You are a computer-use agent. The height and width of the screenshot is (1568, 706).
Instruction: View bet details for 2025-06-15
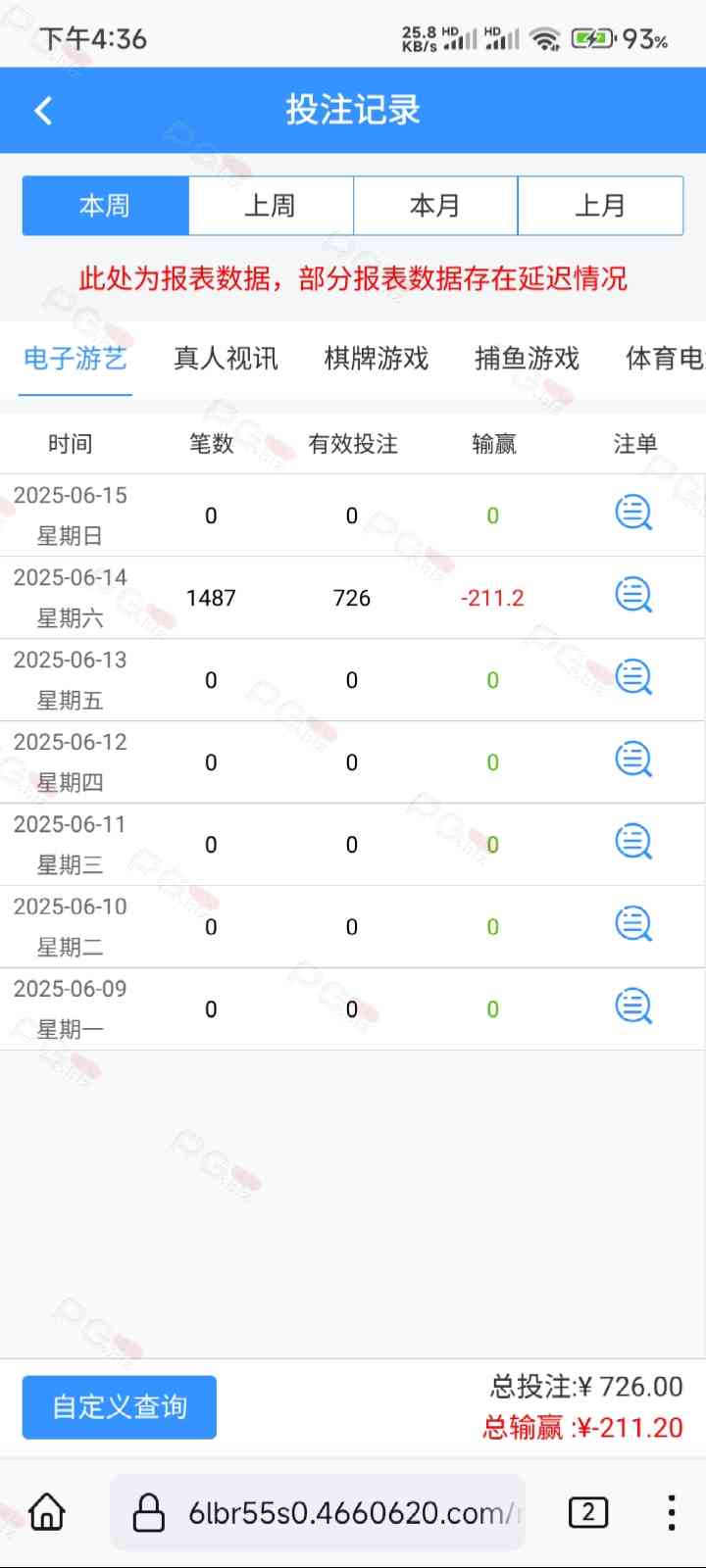(633, 513)
